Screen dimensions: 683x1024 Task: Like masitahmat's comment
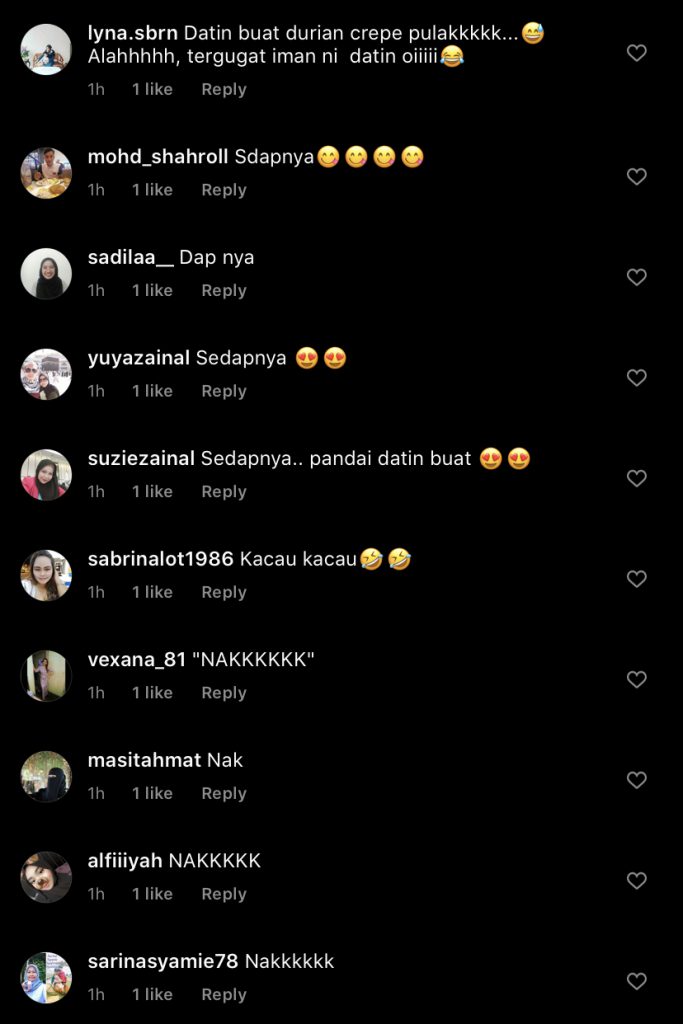pos(637,780)
